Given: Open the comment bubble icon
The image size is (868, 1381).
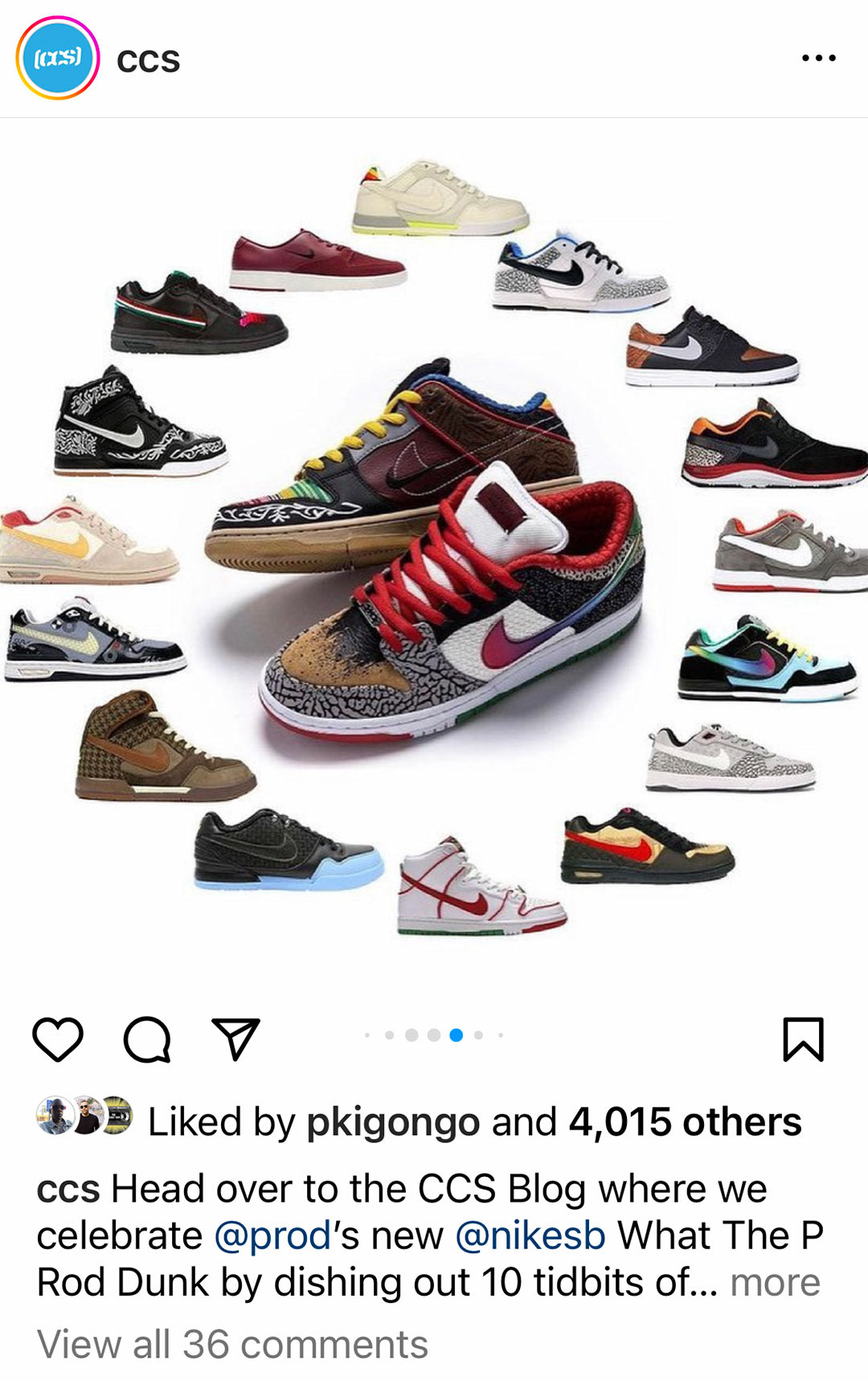Looking at the screenshot, I should (x=147, y=1039).
